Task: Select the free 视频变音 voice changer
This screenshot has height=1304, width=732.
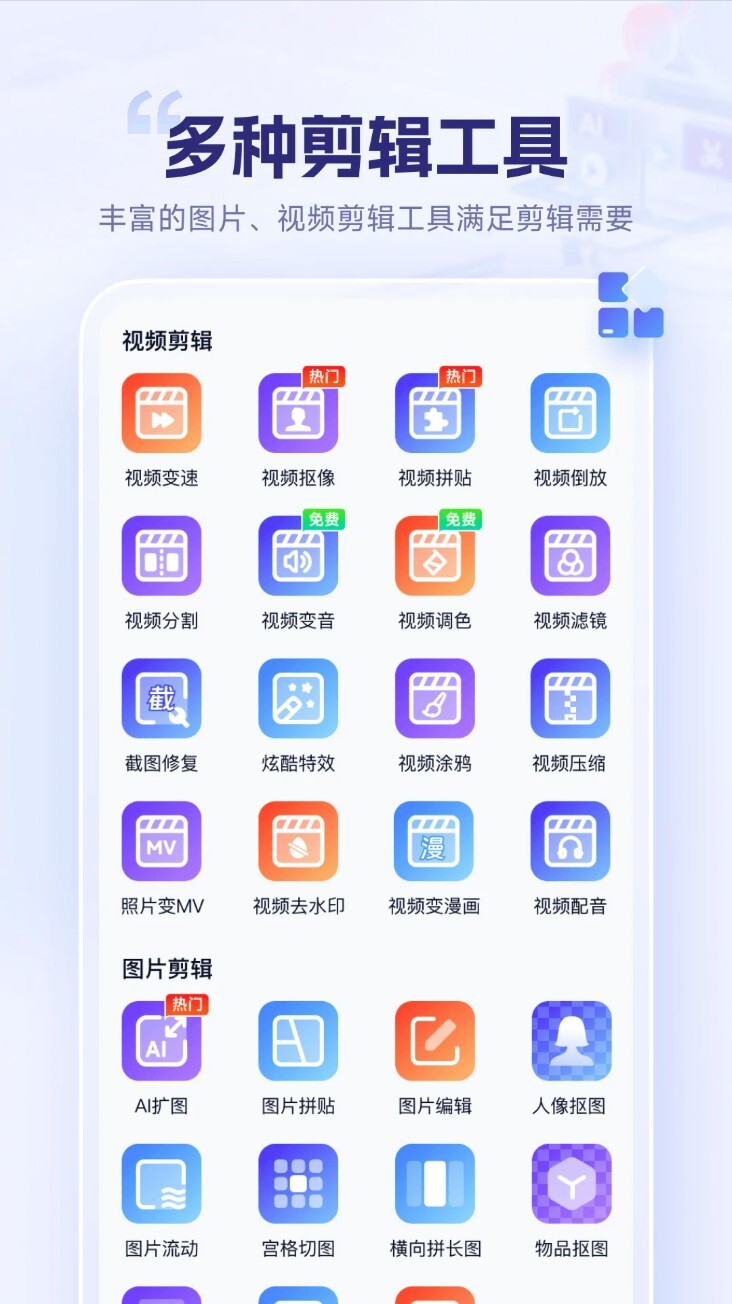Action: point(298,555)
